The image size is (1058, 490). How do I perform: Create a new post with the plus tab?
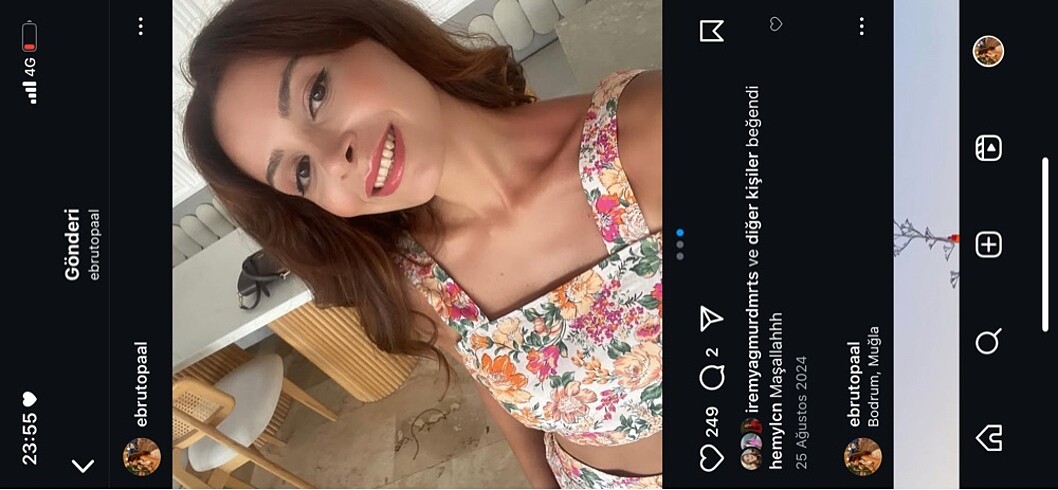click(x=988, y=245)
